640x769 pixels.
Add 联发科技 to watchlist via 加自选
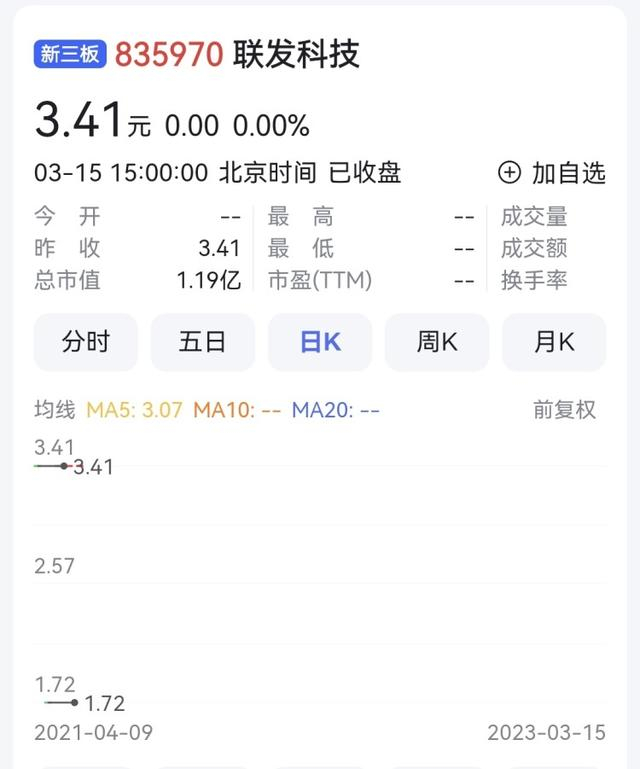[x=552, y=173]
